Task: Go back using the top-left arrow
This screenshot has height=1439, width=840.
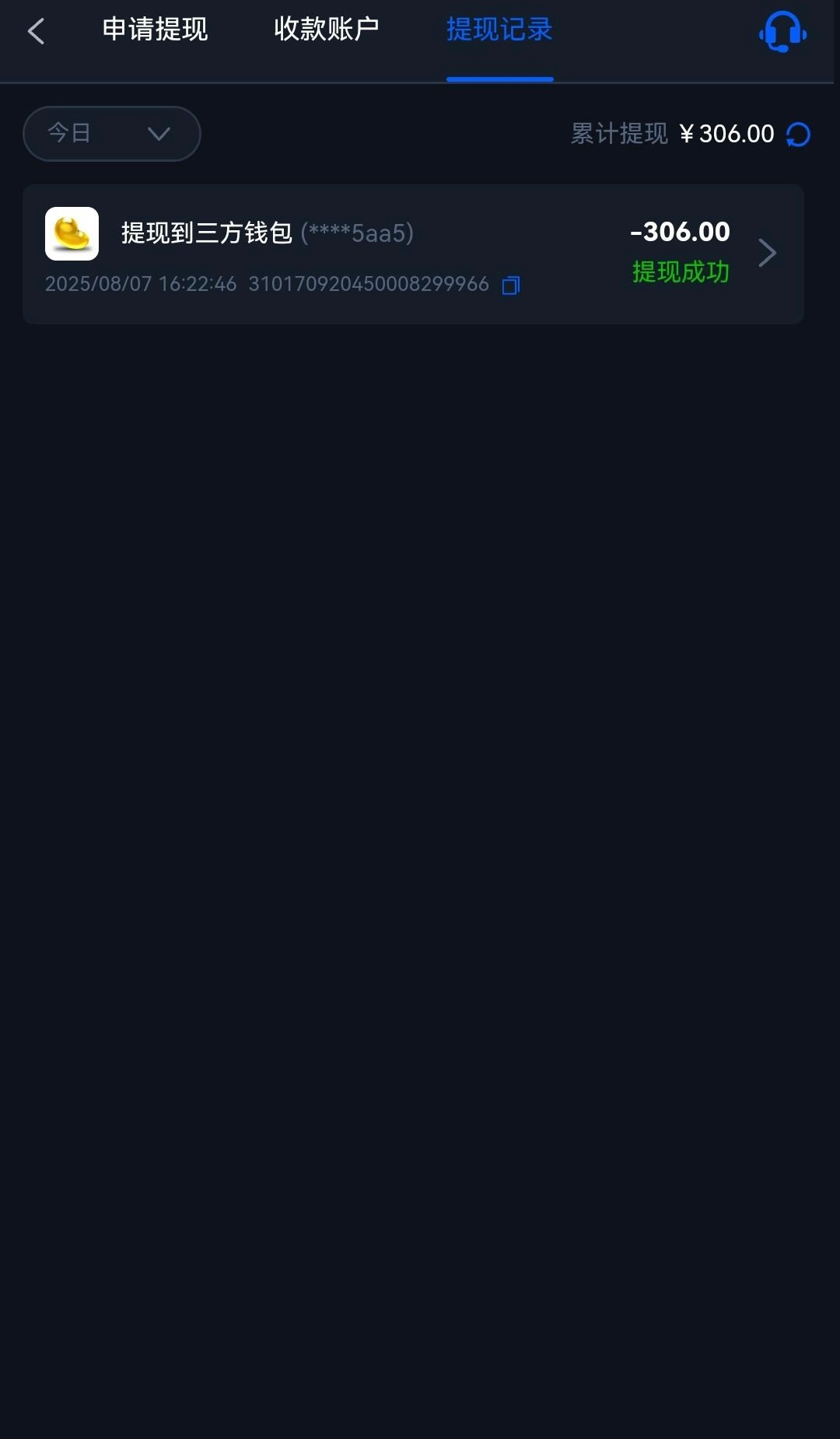Action: 36,31
